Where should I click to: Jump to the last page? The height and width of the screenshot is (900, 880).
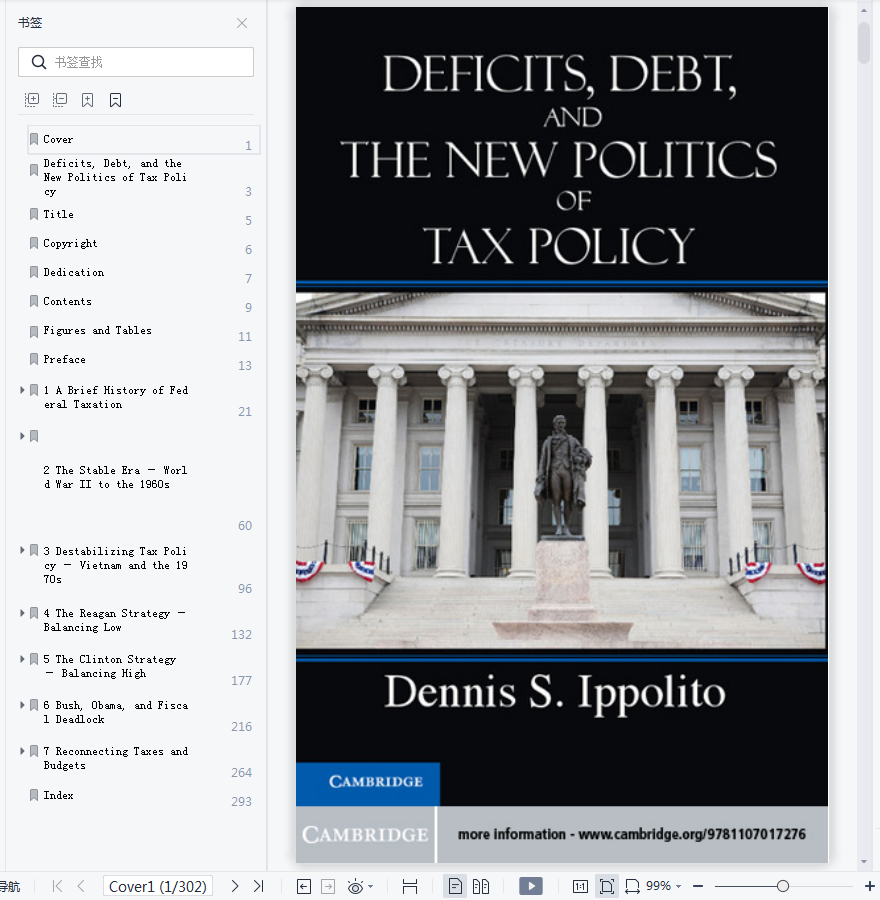tap(258, 886)
